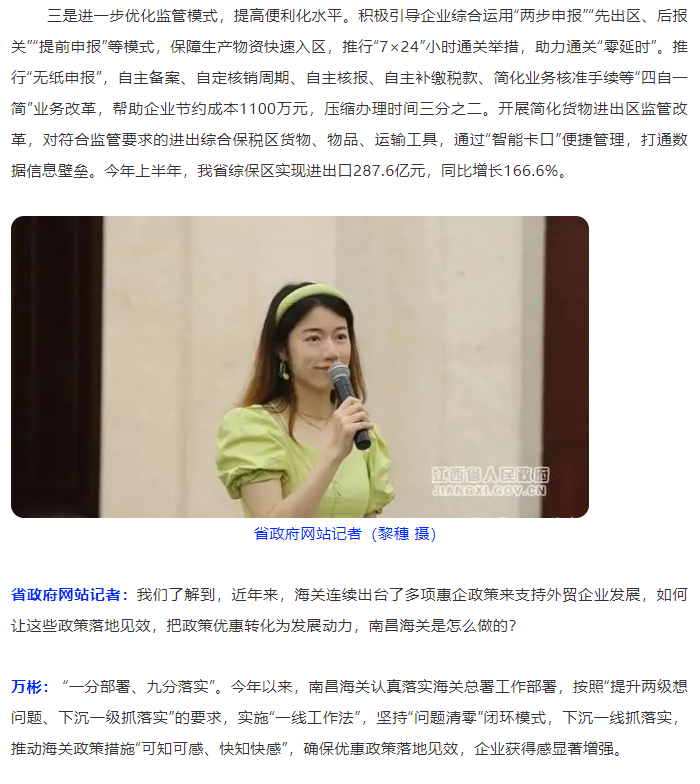Open the article photo of the reporter
The width and height of the screenshot is (700, 784).
point(300,367)
